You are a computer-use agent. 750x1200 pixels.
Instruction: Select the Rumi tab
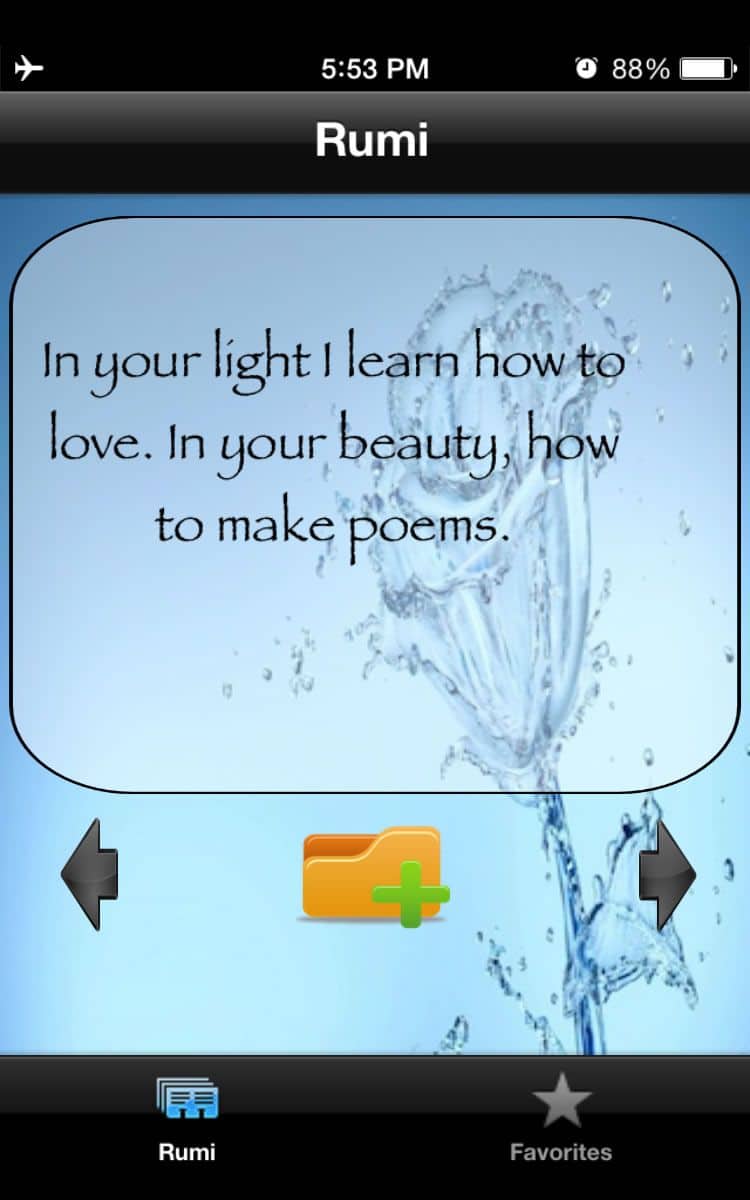[x=187, y=1118]
